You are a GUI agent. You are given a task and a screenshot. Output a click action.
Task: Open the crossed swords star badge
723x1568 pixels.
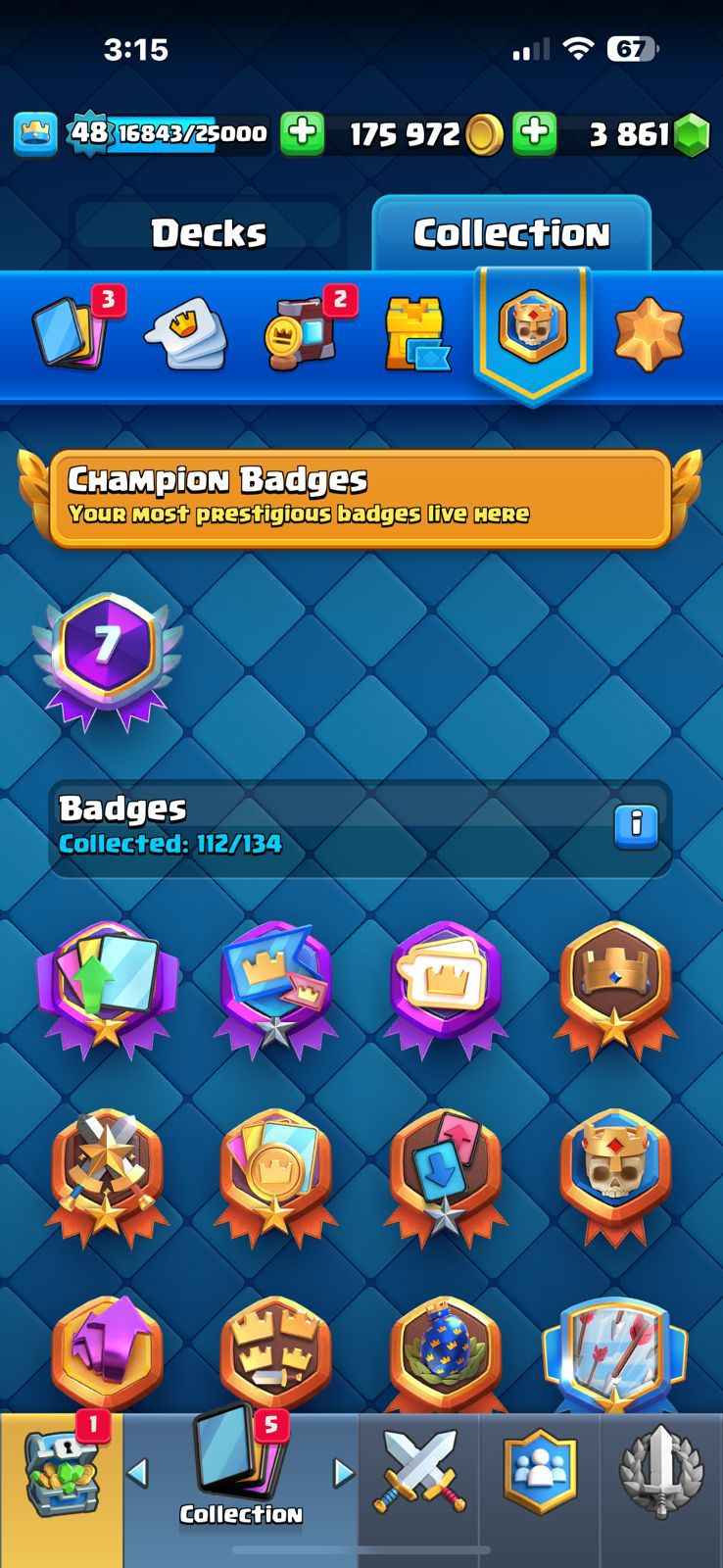(x=107, y=1171)
